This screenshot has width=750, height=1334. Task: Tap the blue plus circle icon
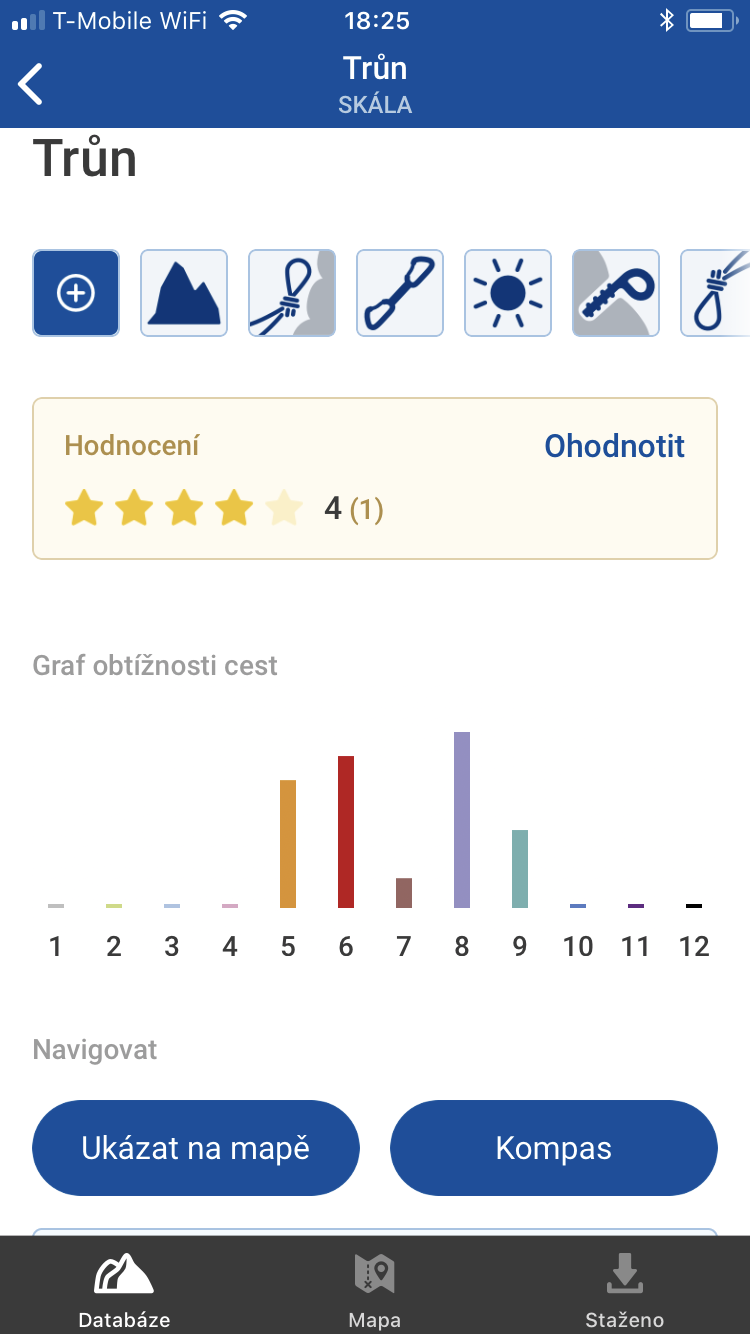[x=76, y=293]
